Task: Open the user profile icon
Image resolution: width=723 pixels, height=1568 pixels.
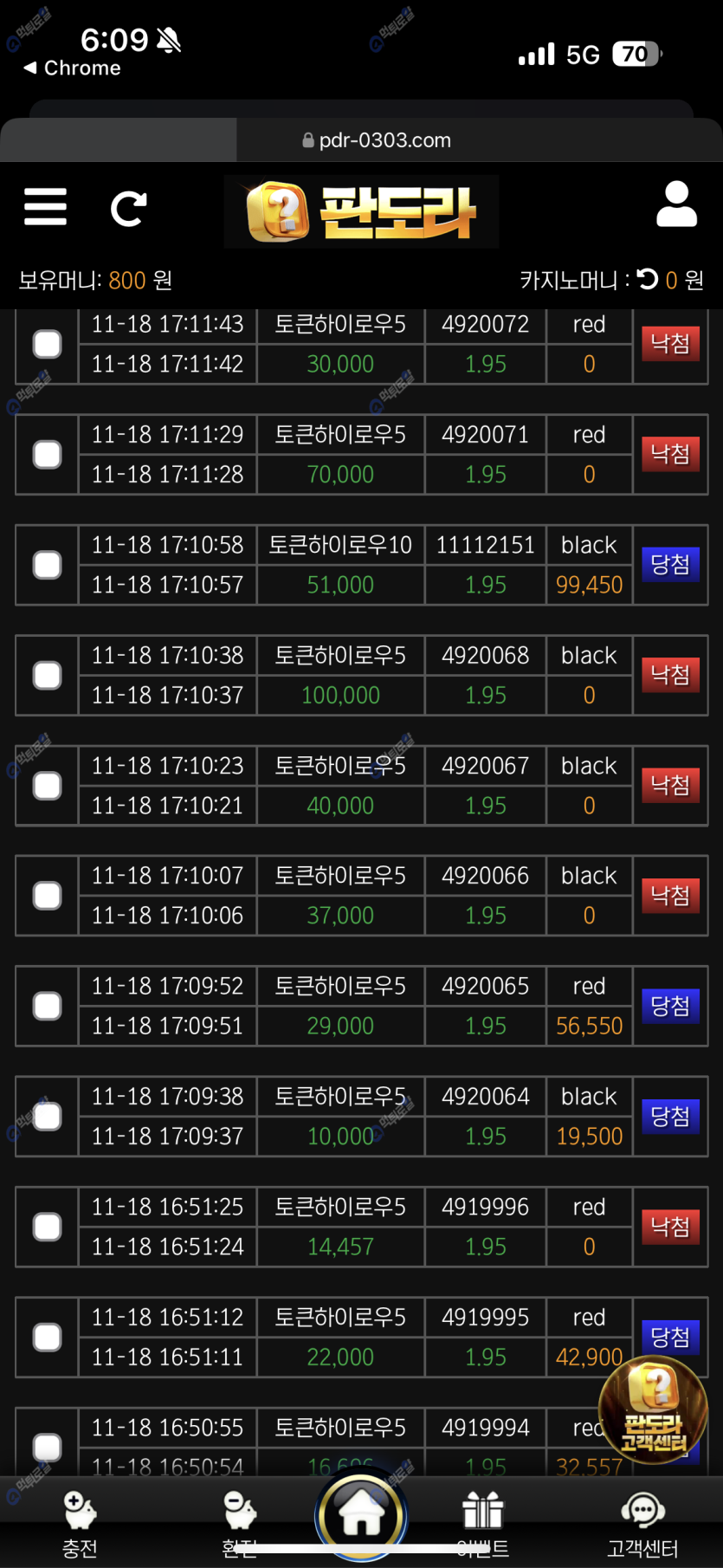Action: click(676, 204)
